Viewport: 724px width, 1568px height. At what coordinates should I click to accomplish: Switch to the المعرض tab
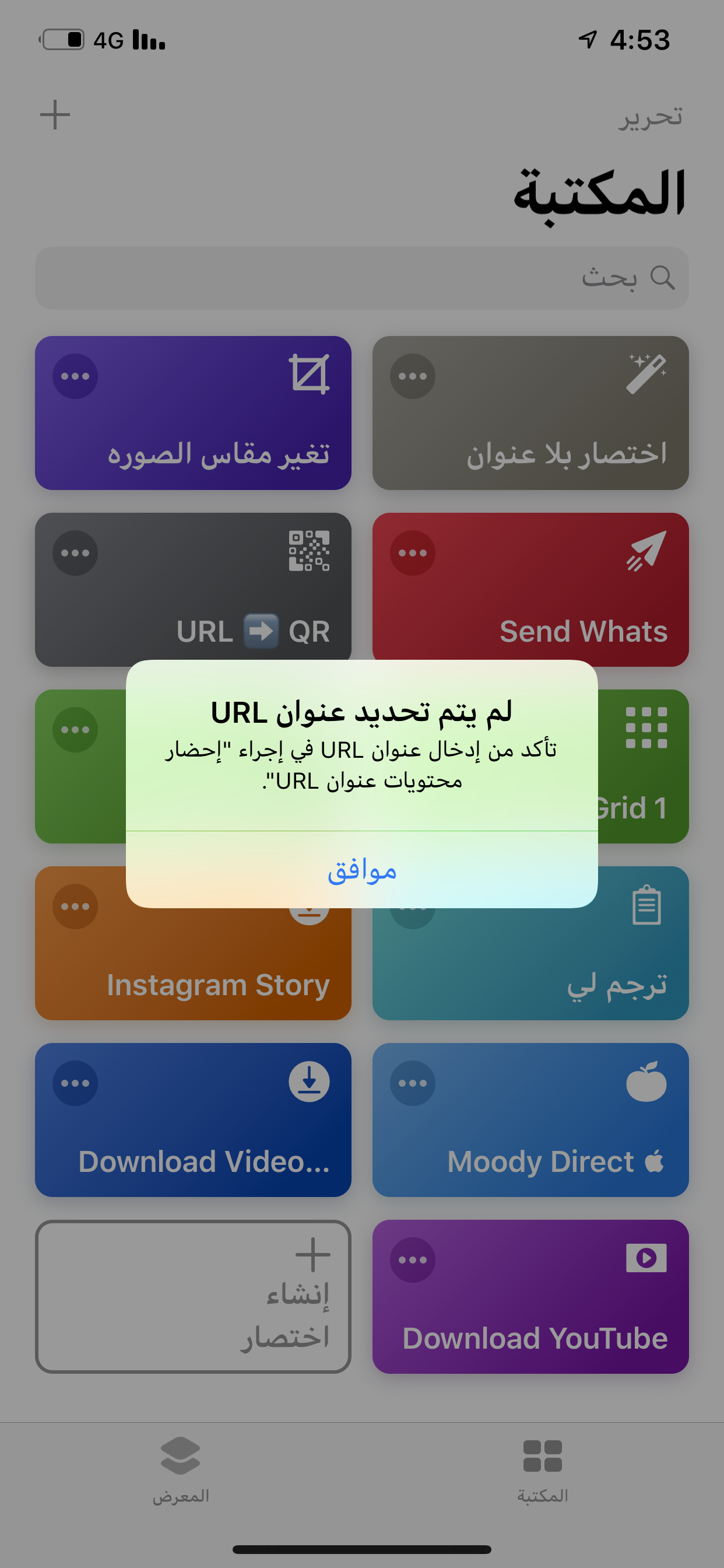181,1469
